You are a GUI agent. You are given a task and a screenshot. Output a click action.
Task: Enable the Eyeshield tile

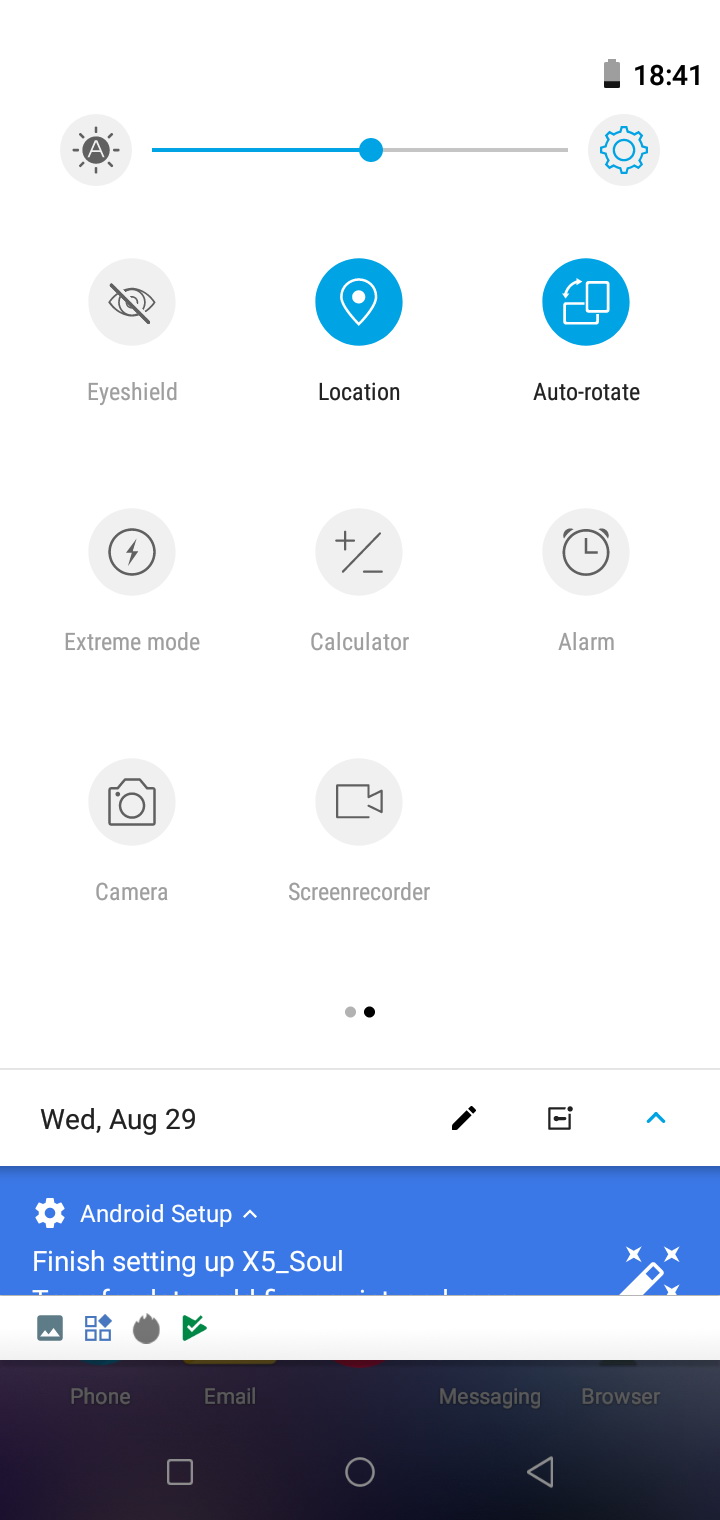point(132,302)
